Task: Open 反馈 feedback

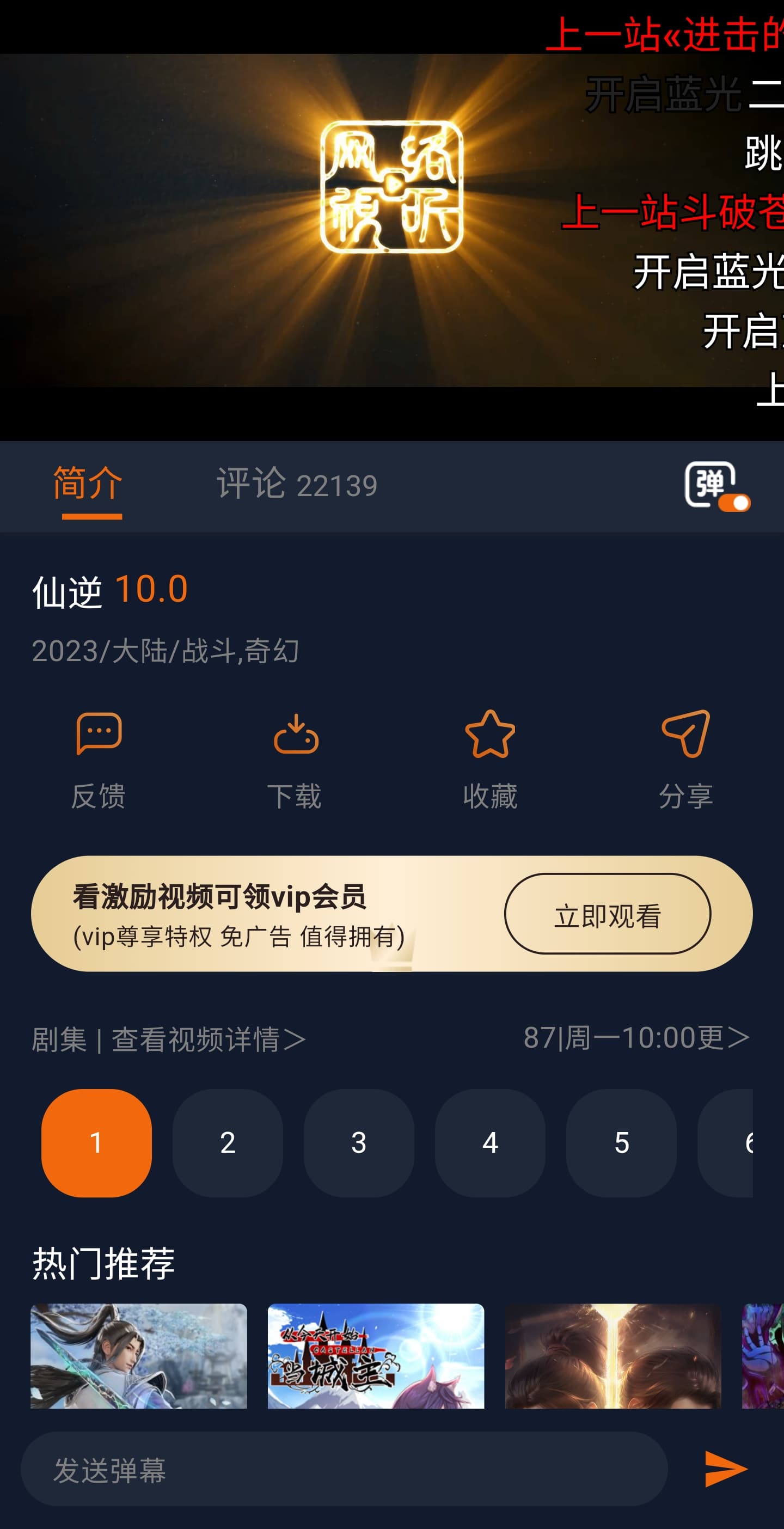Action: 99,760
